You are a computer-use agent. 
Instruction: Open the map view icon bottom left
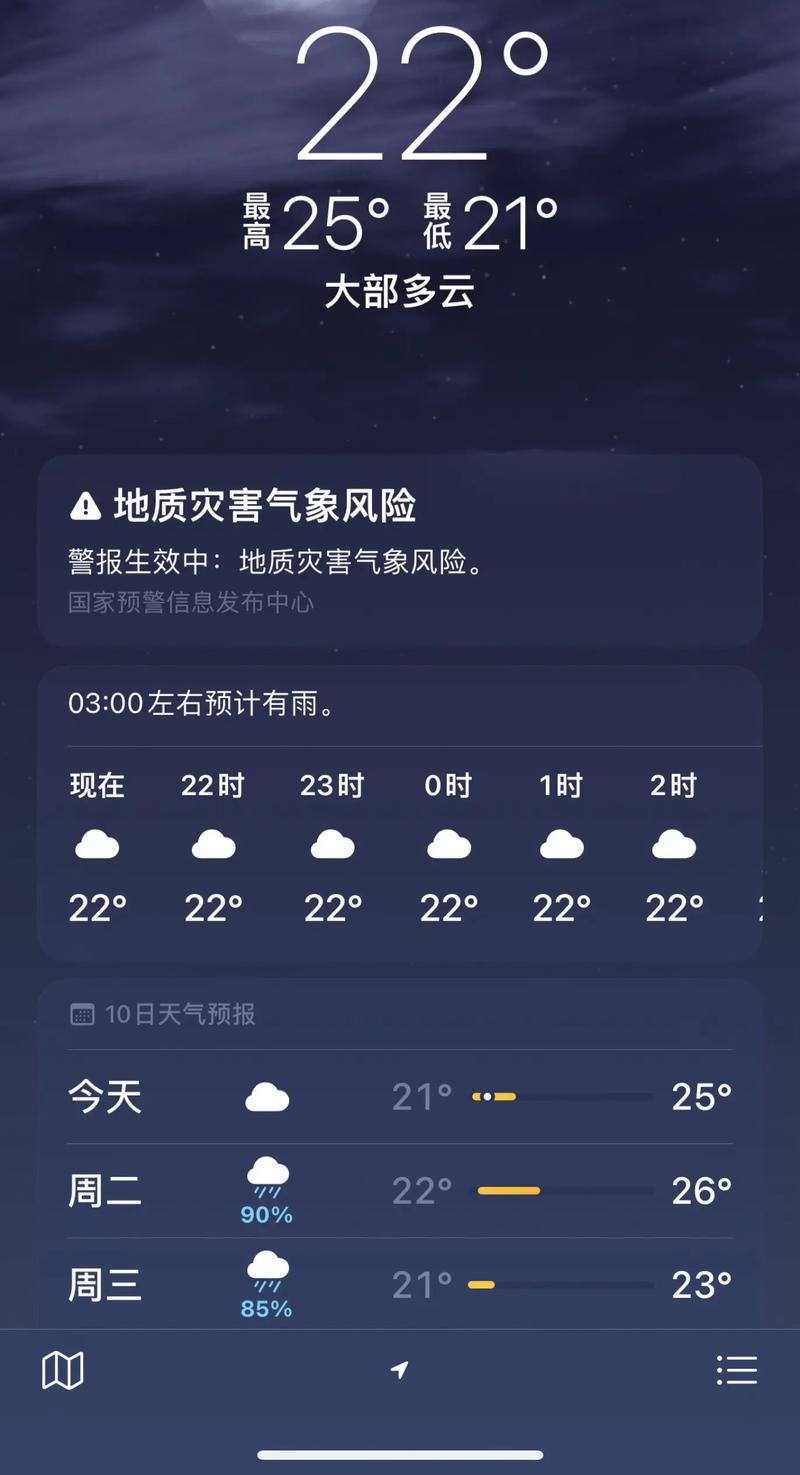coord(62,1370)
